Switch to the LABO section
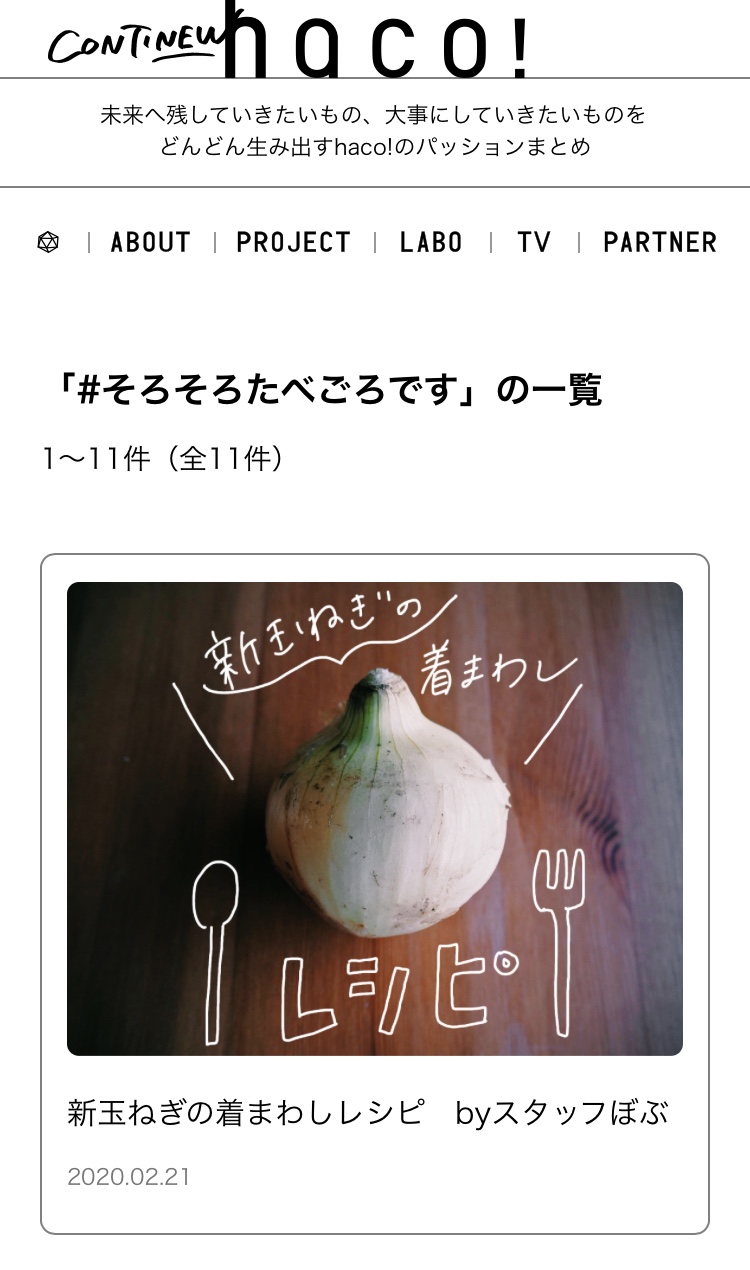750x1270 pixels. click(x=431, y=242)
